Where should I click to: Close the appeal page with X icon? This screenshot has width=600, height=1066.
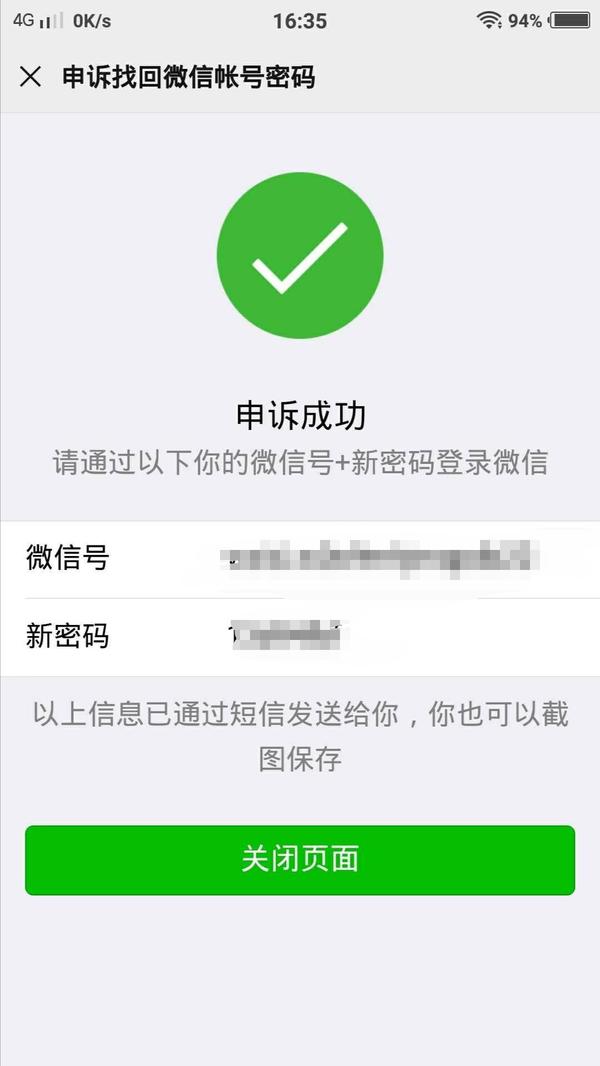[30, 77]
